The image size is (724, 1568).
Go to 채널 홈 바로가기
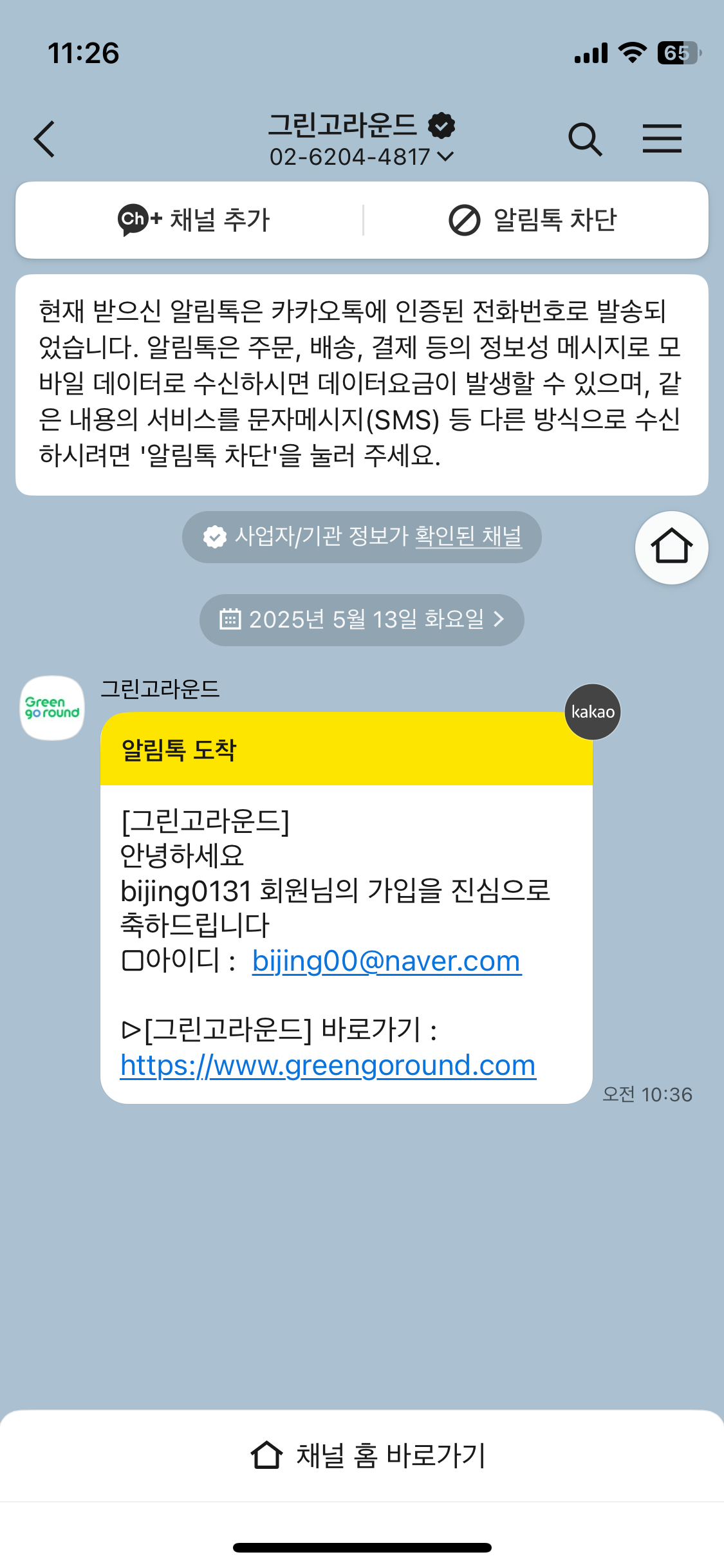coord(368,1456)
